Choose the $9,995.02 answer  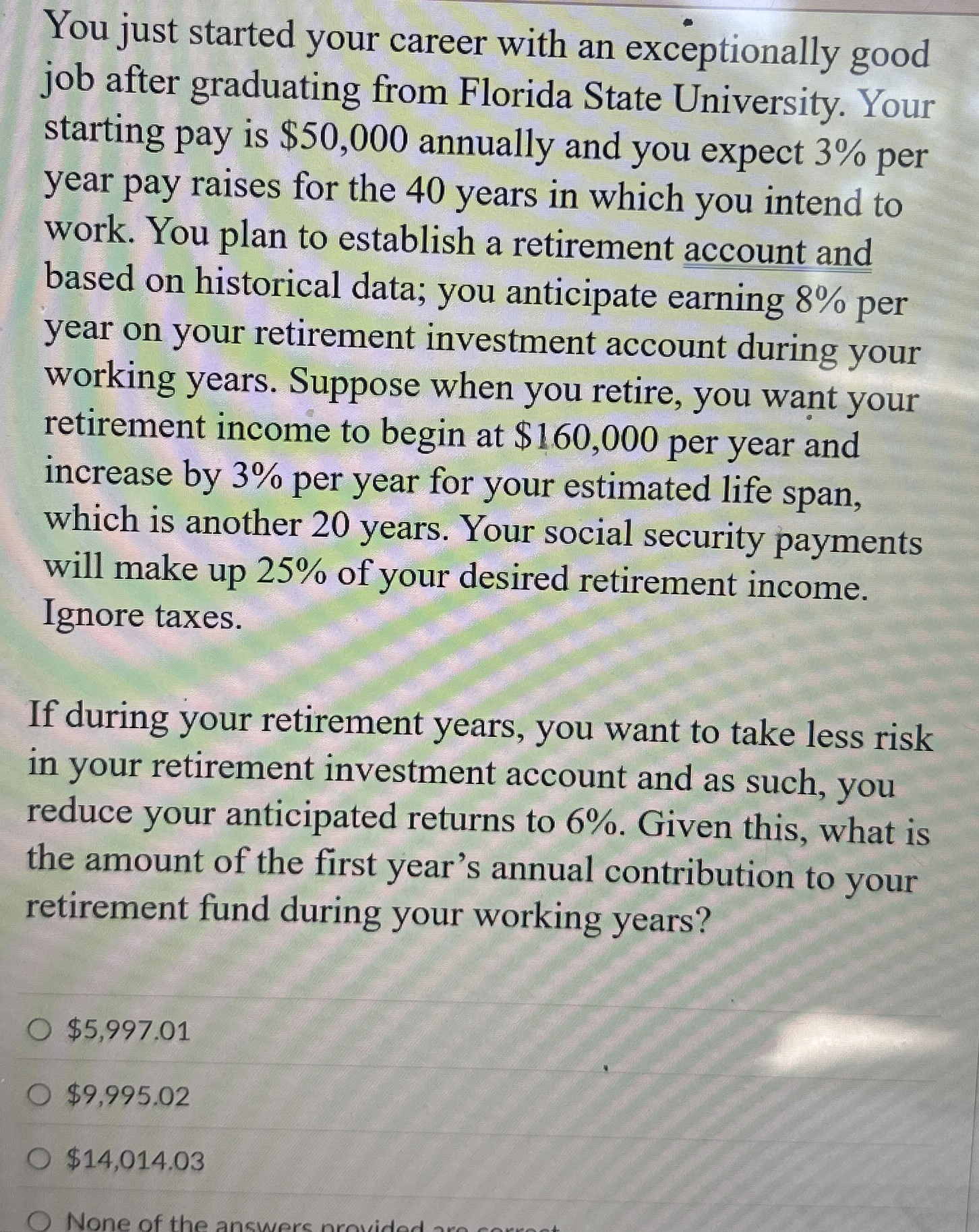coord(42,1096)
